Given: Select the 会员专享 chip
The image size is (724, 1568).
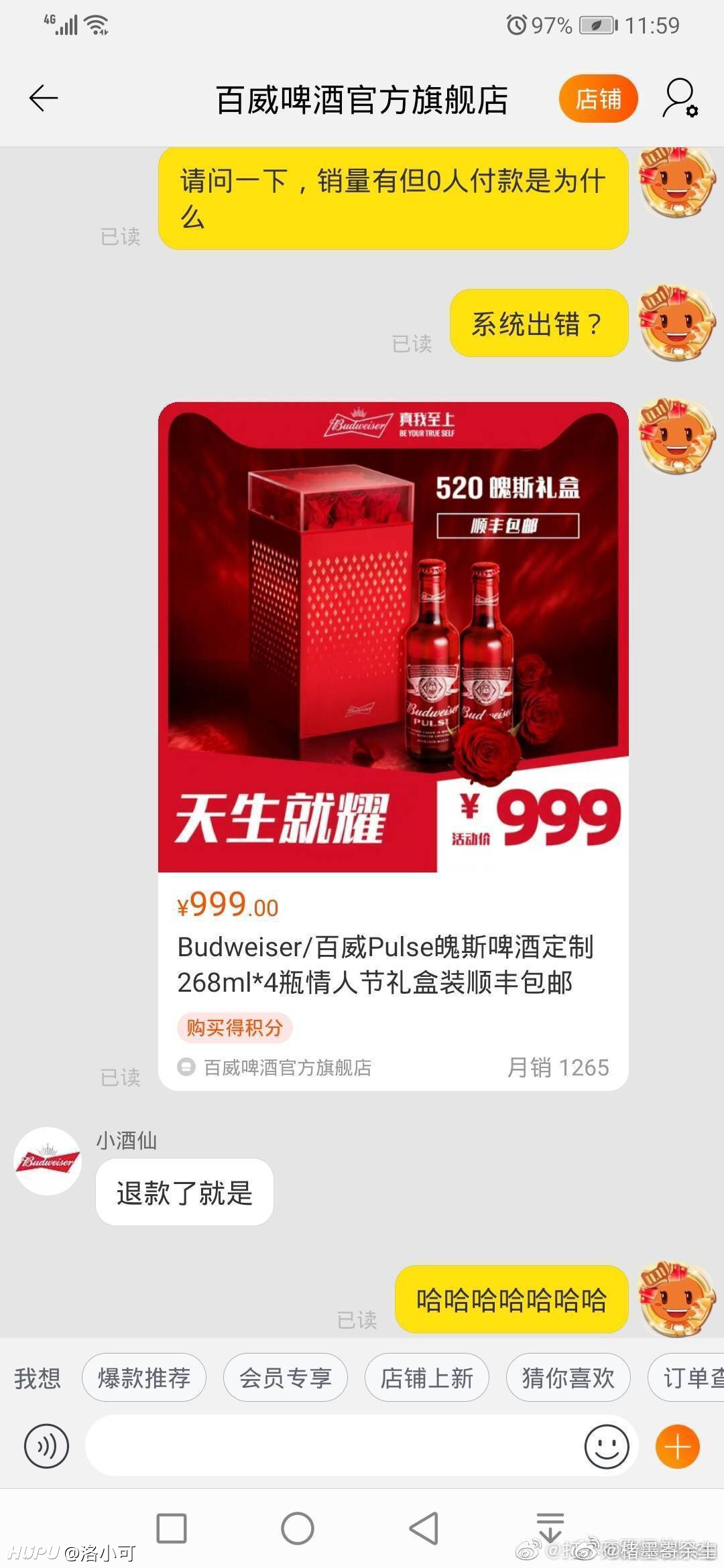Looking at the screenshot, I should point(286,1378).
